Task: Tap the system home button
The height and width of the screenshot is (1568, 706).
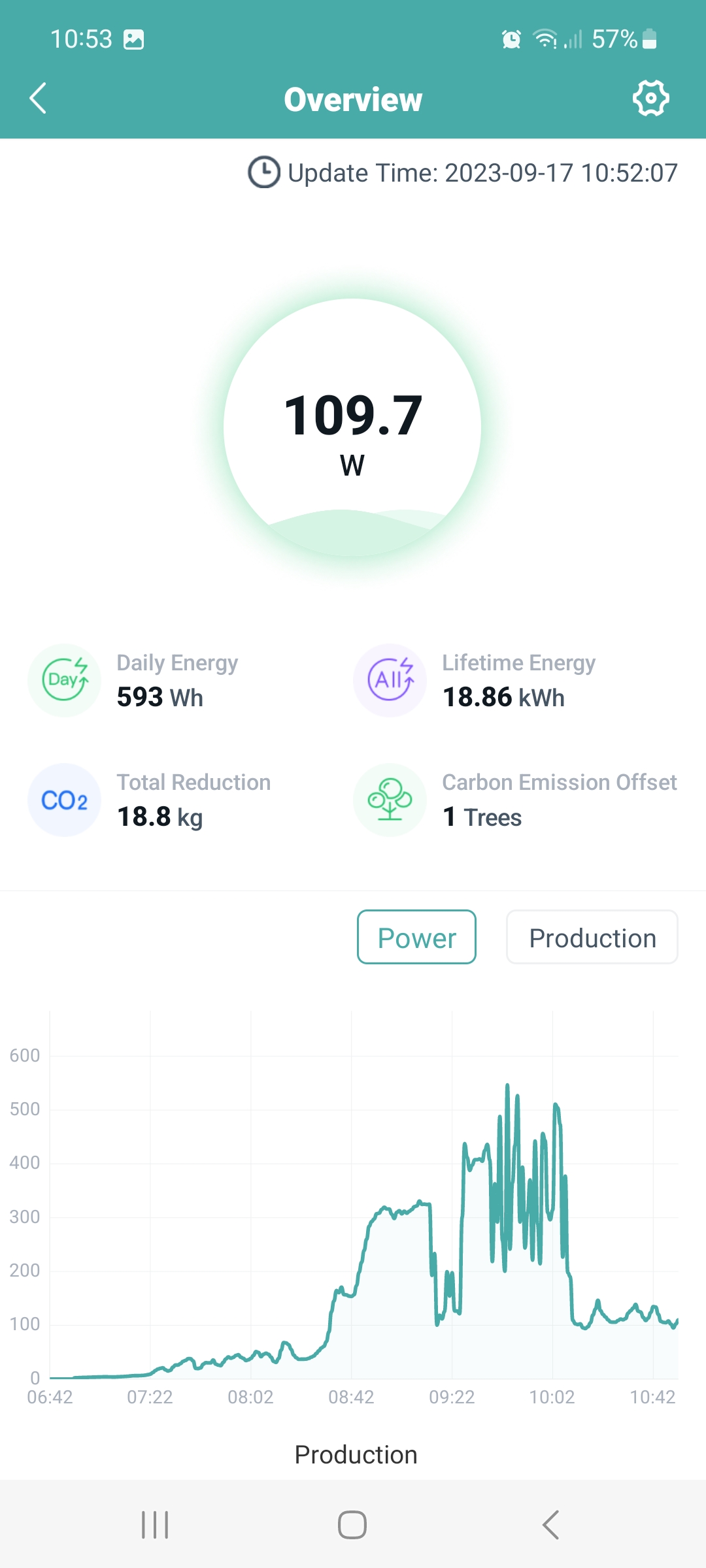Action: (x=352, y=1525)
